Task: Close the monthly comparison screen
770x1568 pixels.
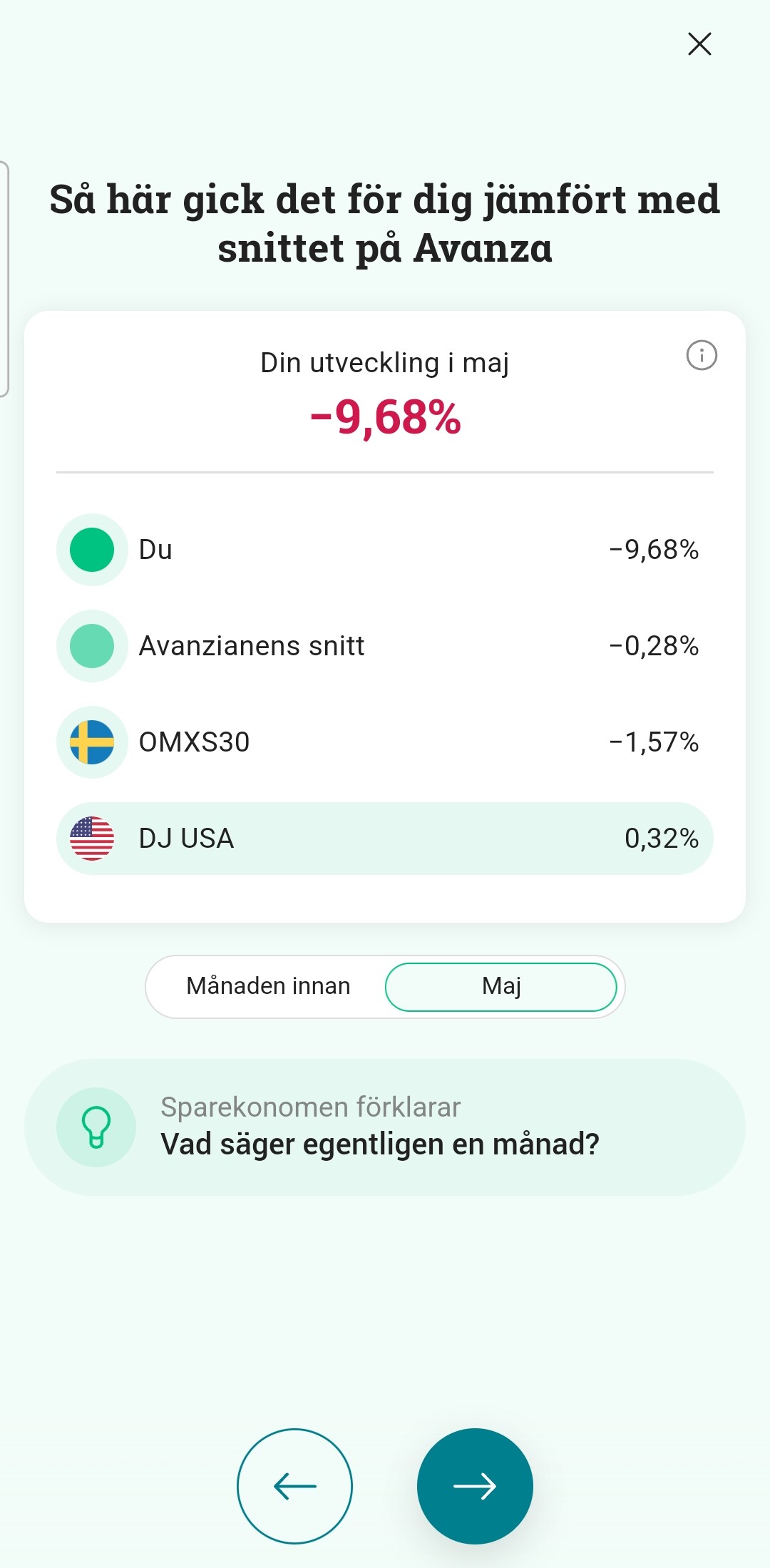Action: (x=699, y=44)
